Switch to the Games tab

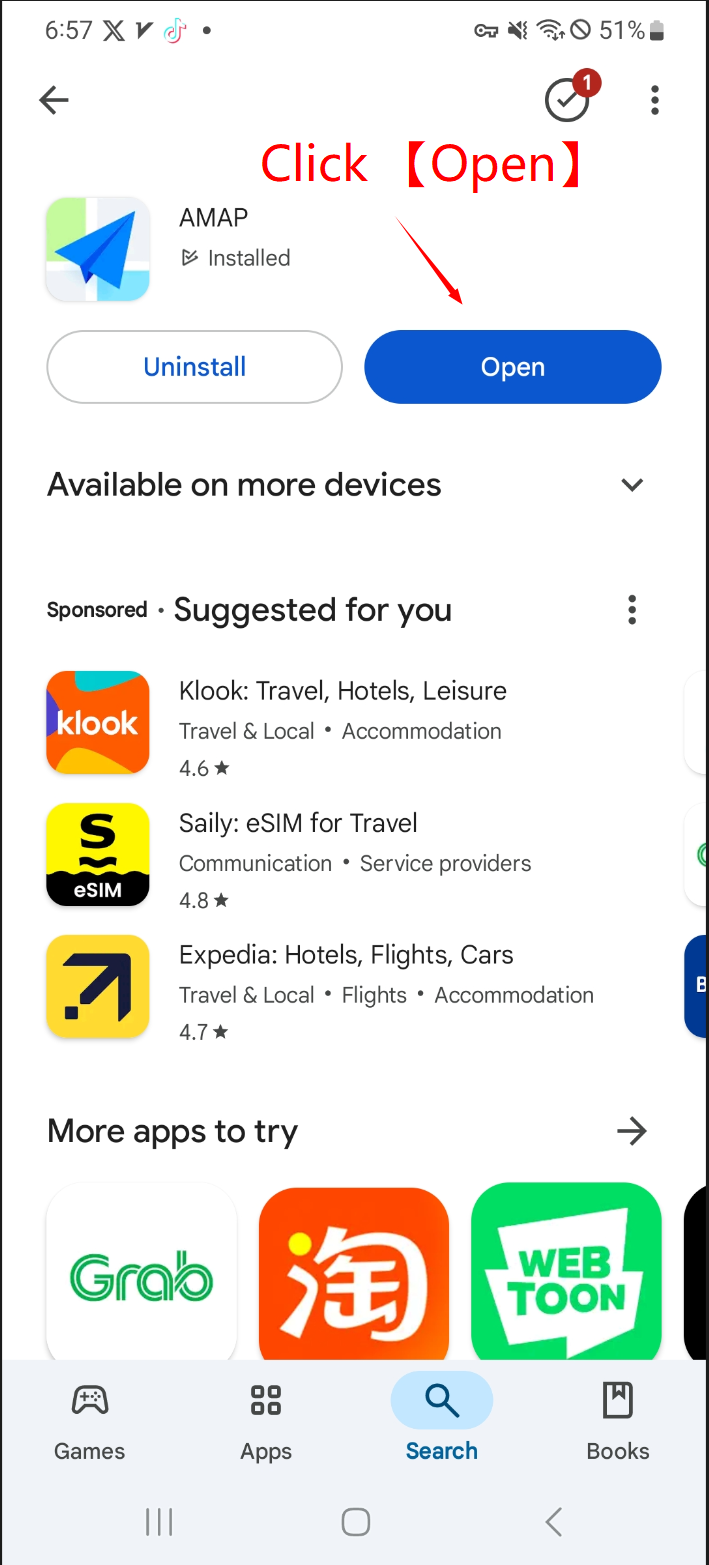click(x=90, y=1420)
